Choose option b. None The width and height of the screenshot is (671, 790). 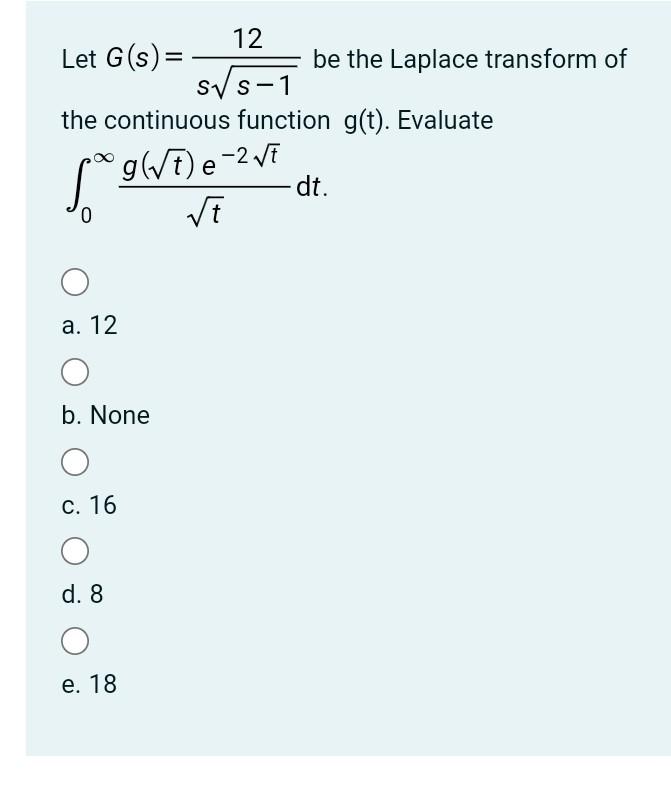pyautogui.click(x=73, y=373)
